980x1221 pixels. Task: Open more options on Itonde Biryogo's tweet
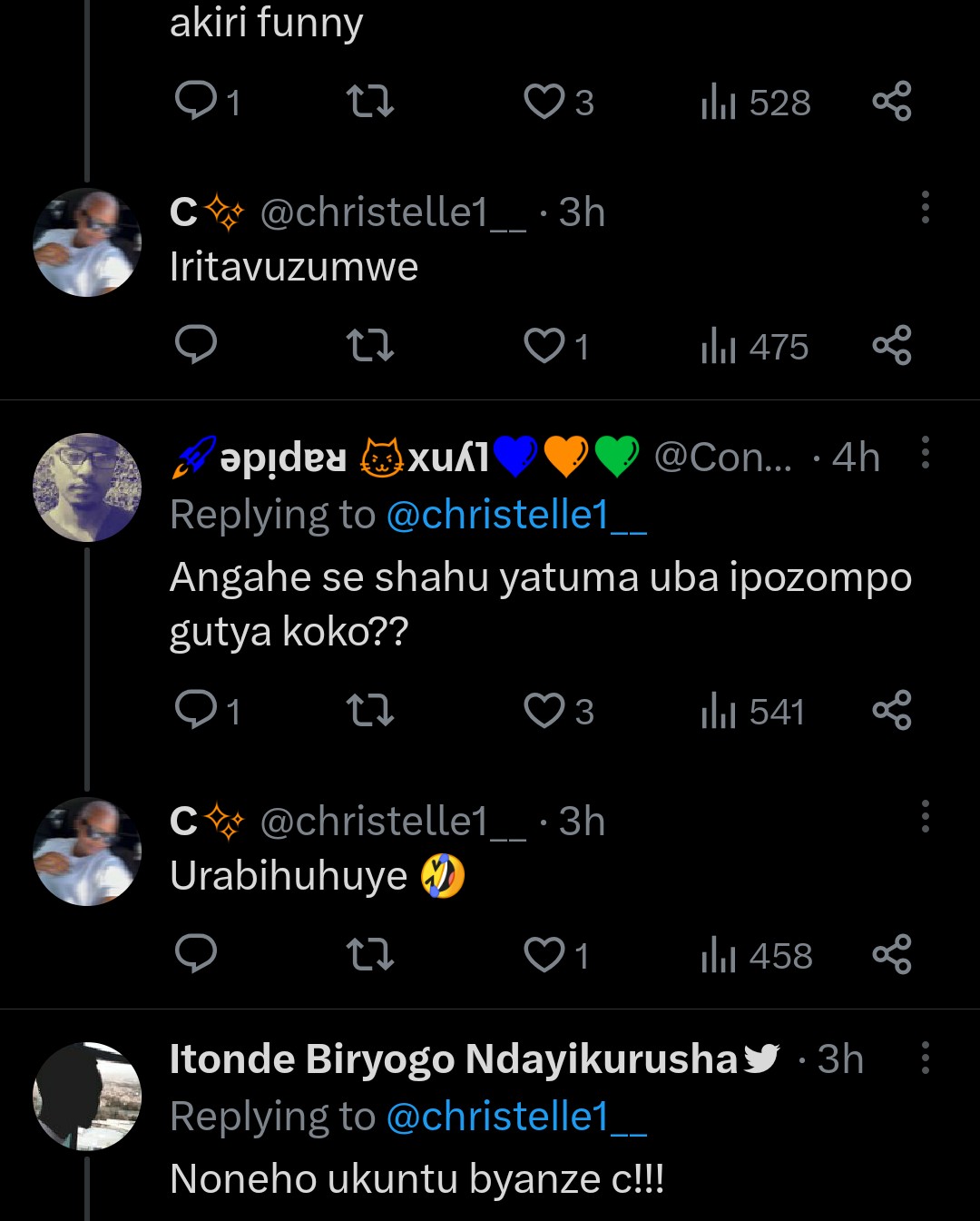pos(925,1058)
